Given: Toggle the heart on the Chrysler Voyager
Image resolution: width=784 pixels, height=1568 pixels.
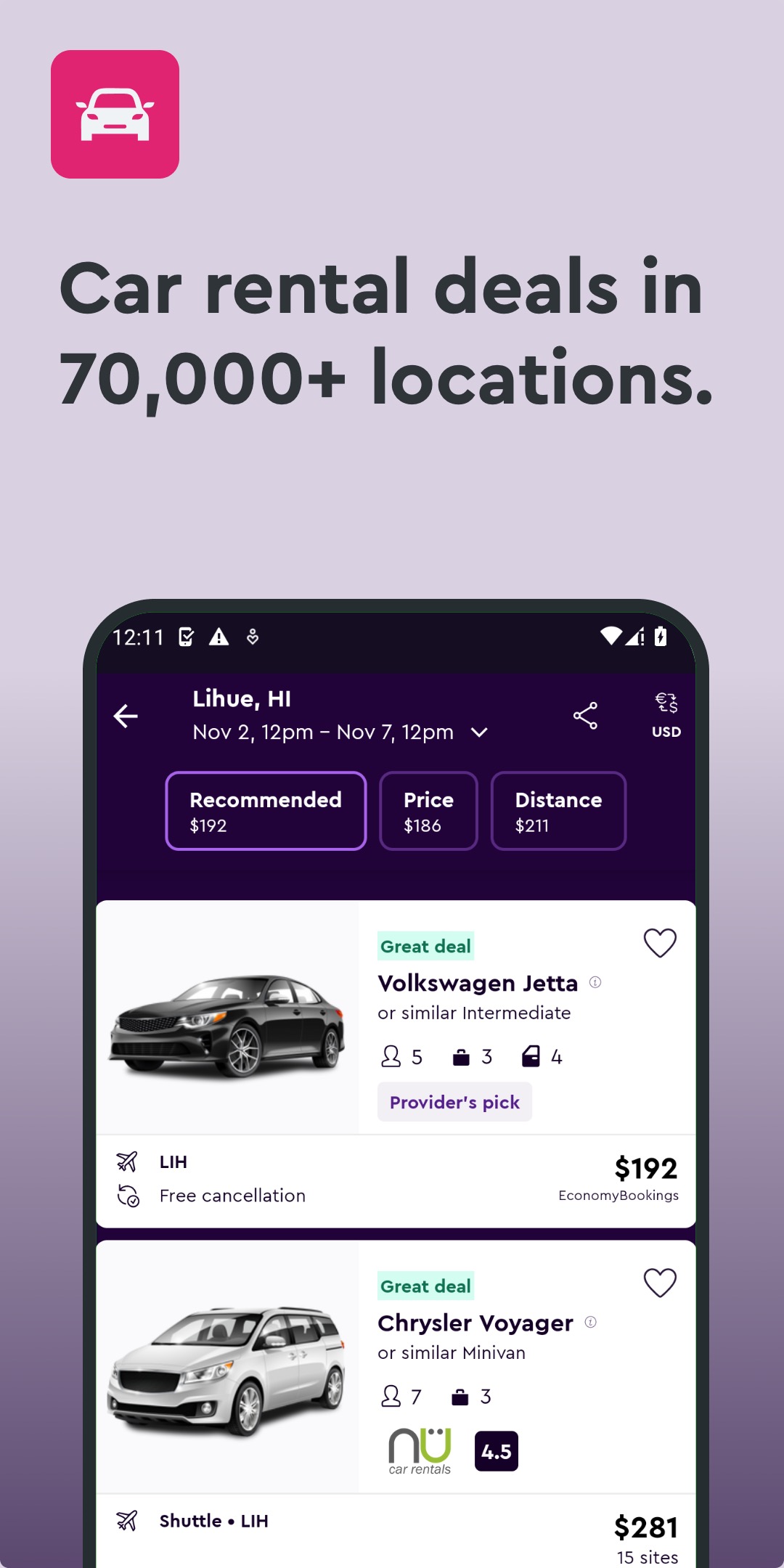Looking at the screenshot, I should click(658, 1282).
